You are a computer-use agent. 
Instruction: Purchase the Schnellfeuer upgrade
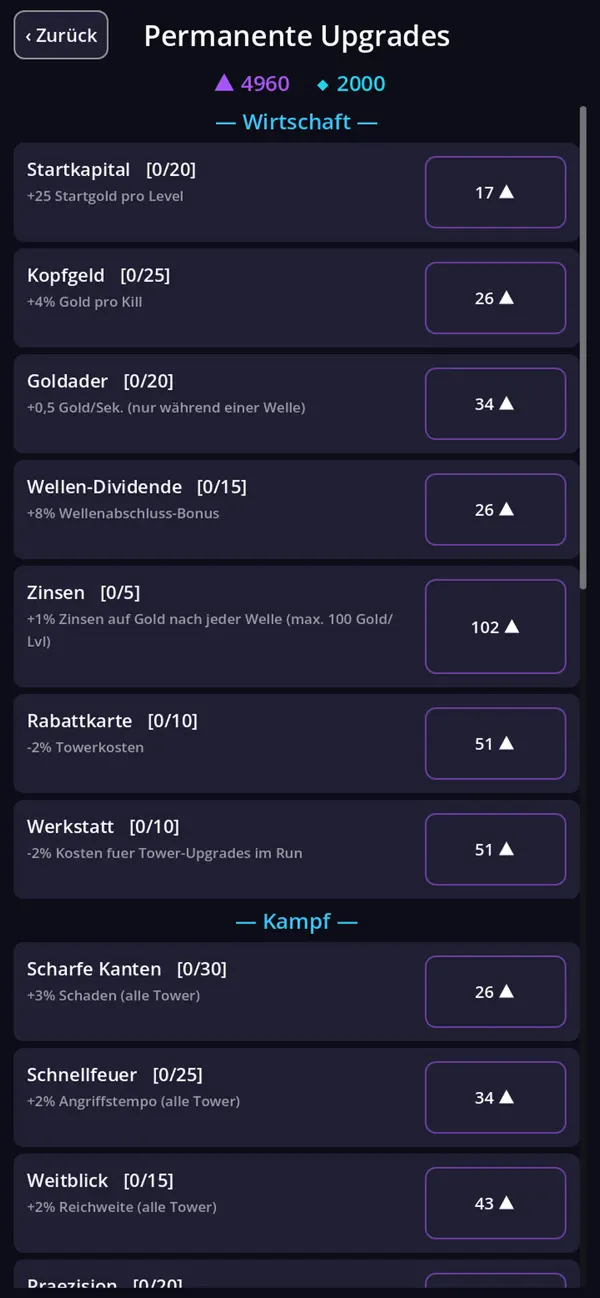(495, 1098)
